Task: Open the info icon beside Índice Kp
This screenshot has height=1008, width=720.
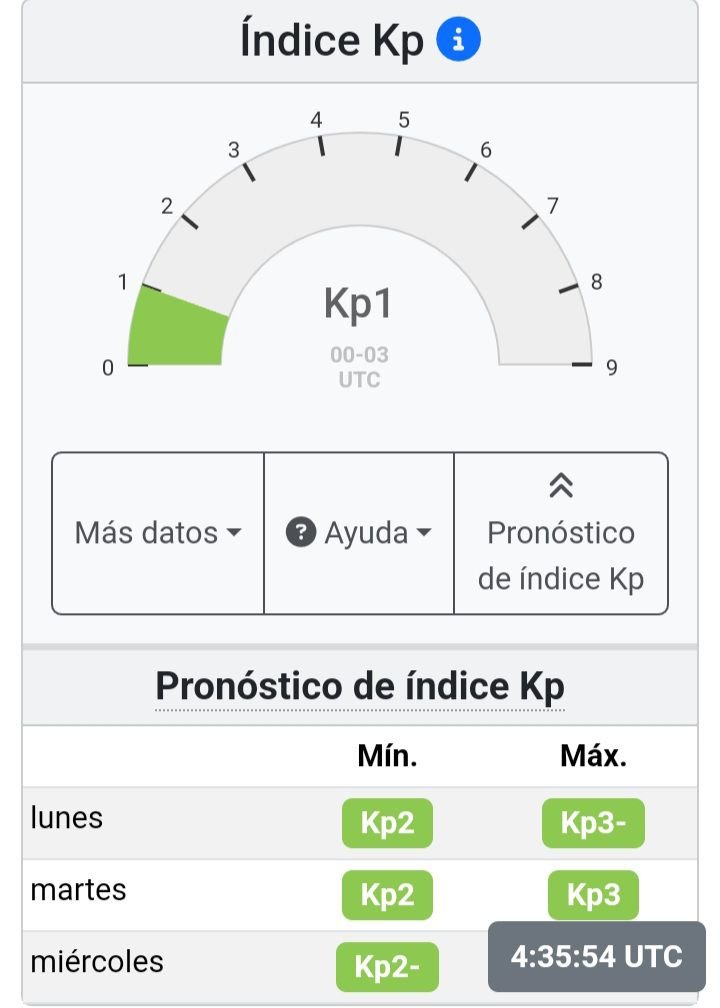Action: (459, 41)
